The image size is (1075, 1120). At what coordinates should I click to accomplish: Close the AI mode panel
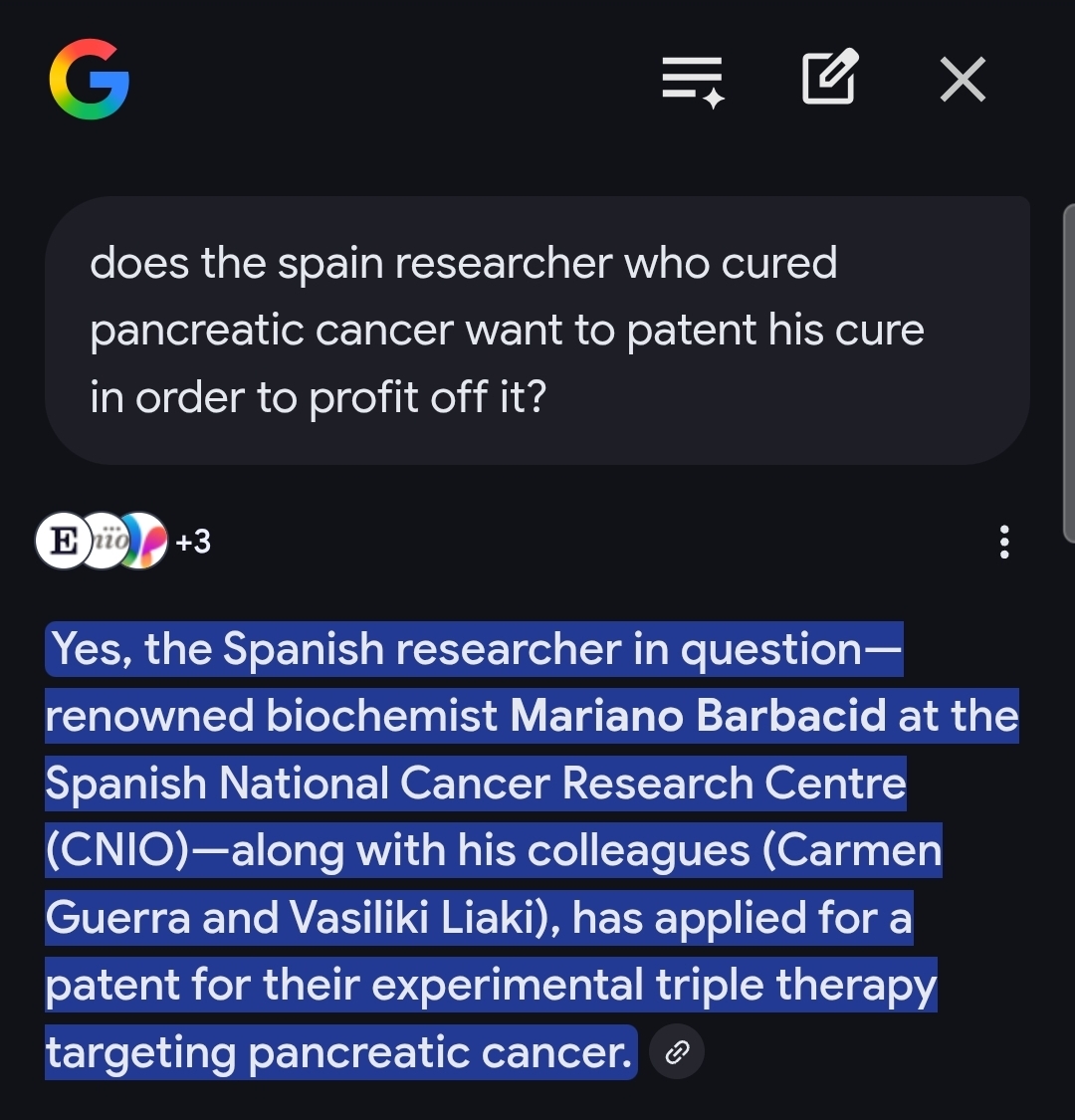coord(963,80)
